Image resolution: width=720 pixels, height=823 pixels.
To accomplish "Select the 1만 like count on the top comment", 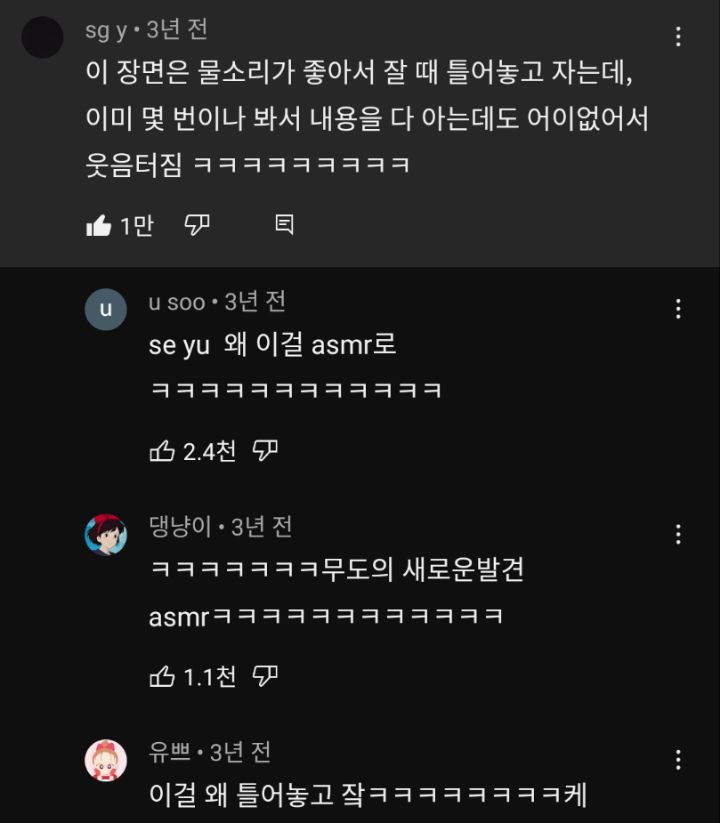I will click(137, 226).
